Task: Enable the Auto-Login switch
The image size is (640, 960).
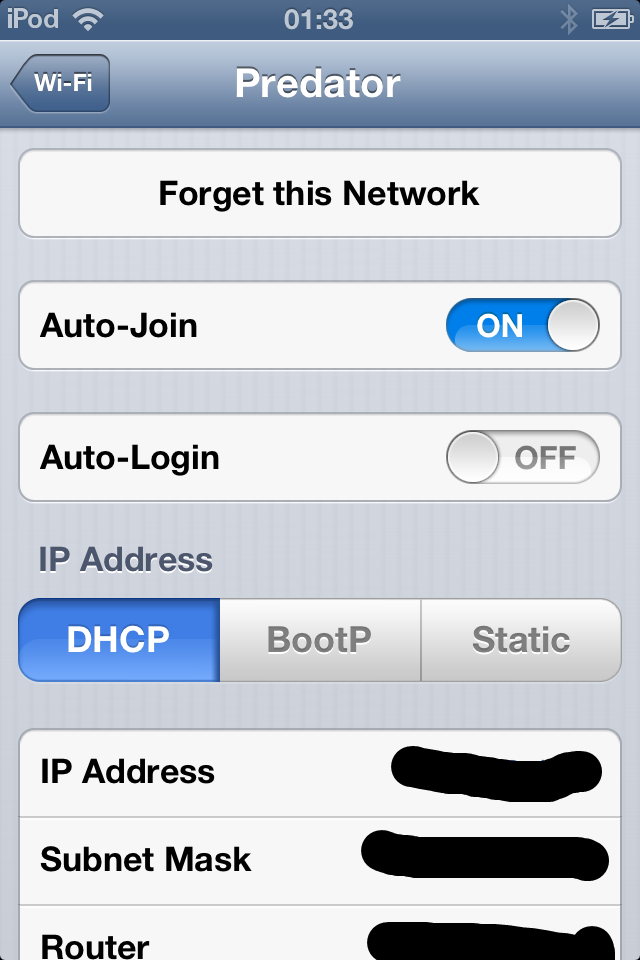Action: pyautogui.click(x=522, y=457)
